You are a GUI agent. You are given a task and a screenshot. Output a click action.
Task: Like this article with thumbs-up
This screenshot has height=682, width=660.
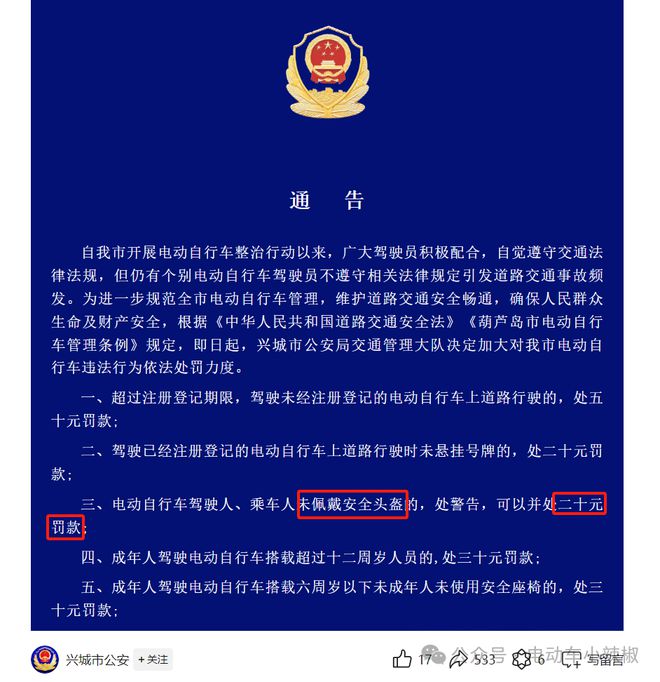click(x=402, y=658)
